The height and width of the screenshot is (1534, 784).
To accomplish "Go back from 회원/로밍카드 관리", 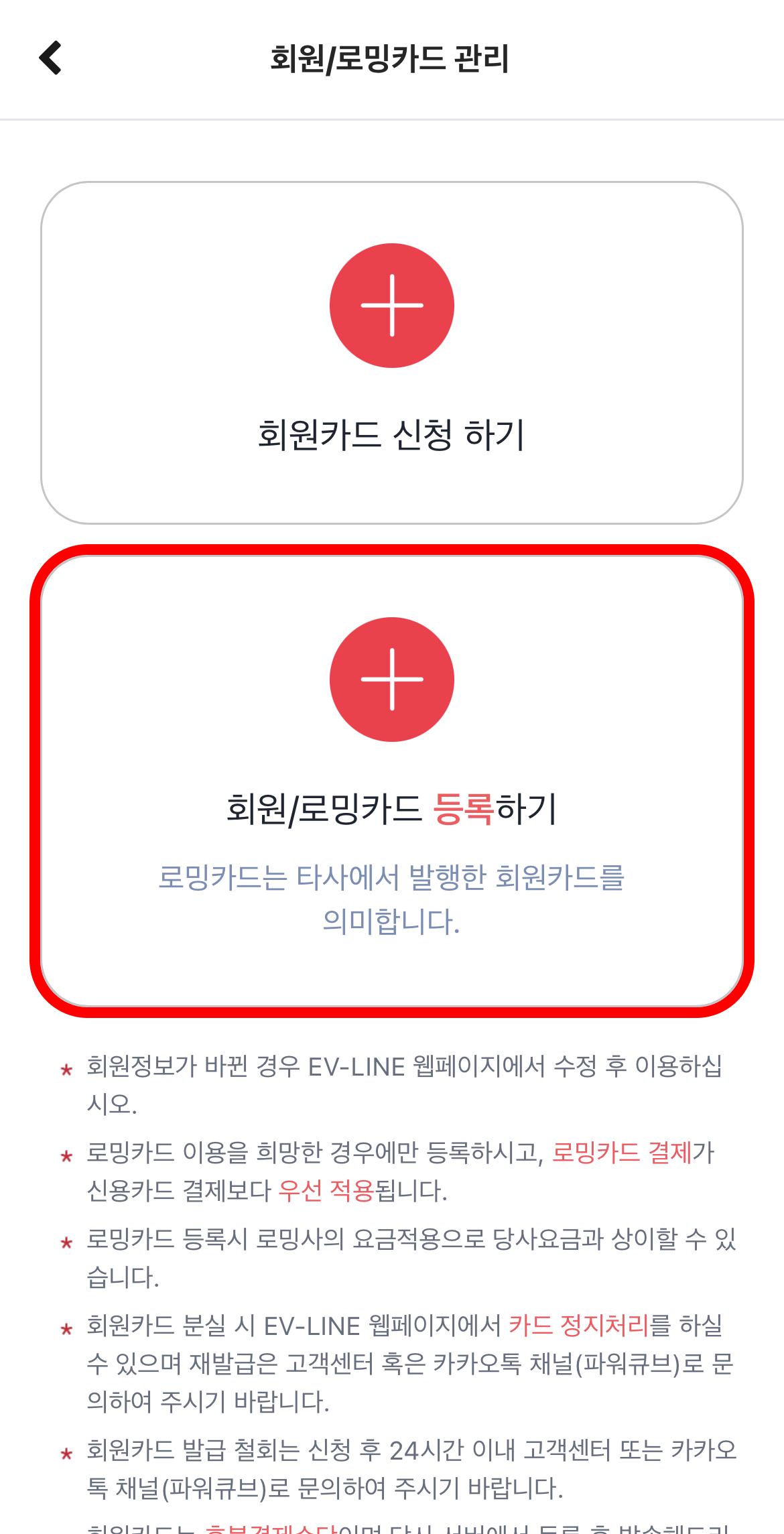I will [x=51, y=58].
